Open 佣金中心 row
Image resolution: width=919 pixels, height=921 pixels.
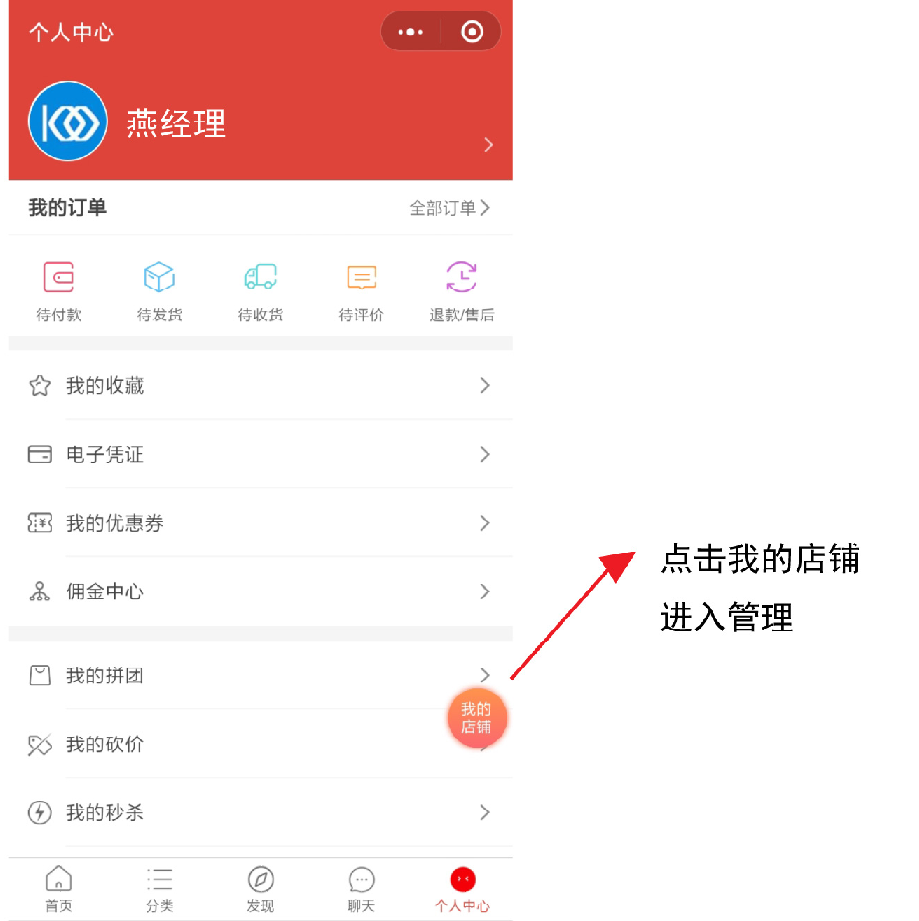coord(260,592)
